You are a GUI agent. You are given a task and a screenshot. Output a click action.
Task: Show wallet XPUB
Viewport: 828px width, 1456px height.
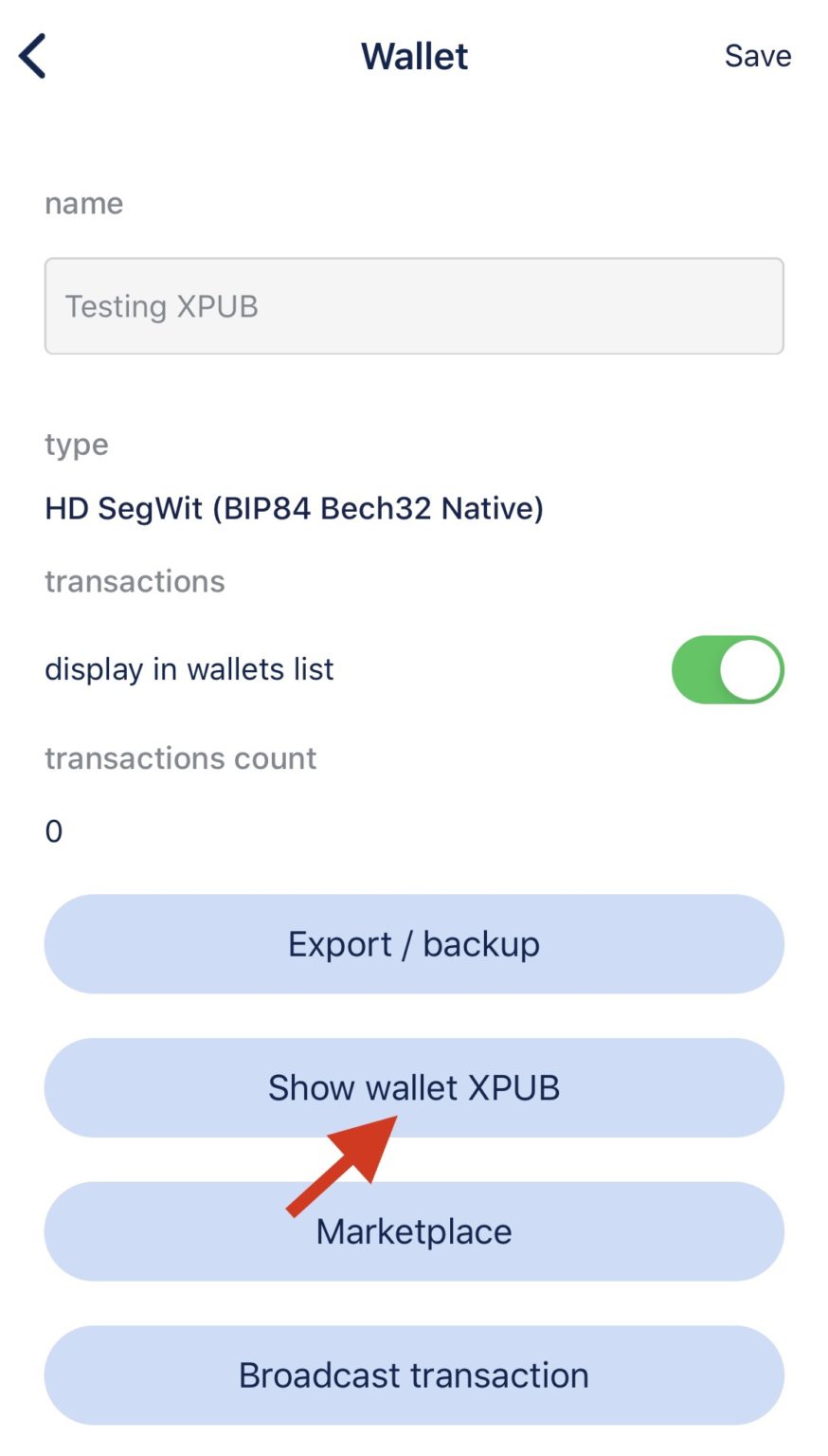(414, 1087)
